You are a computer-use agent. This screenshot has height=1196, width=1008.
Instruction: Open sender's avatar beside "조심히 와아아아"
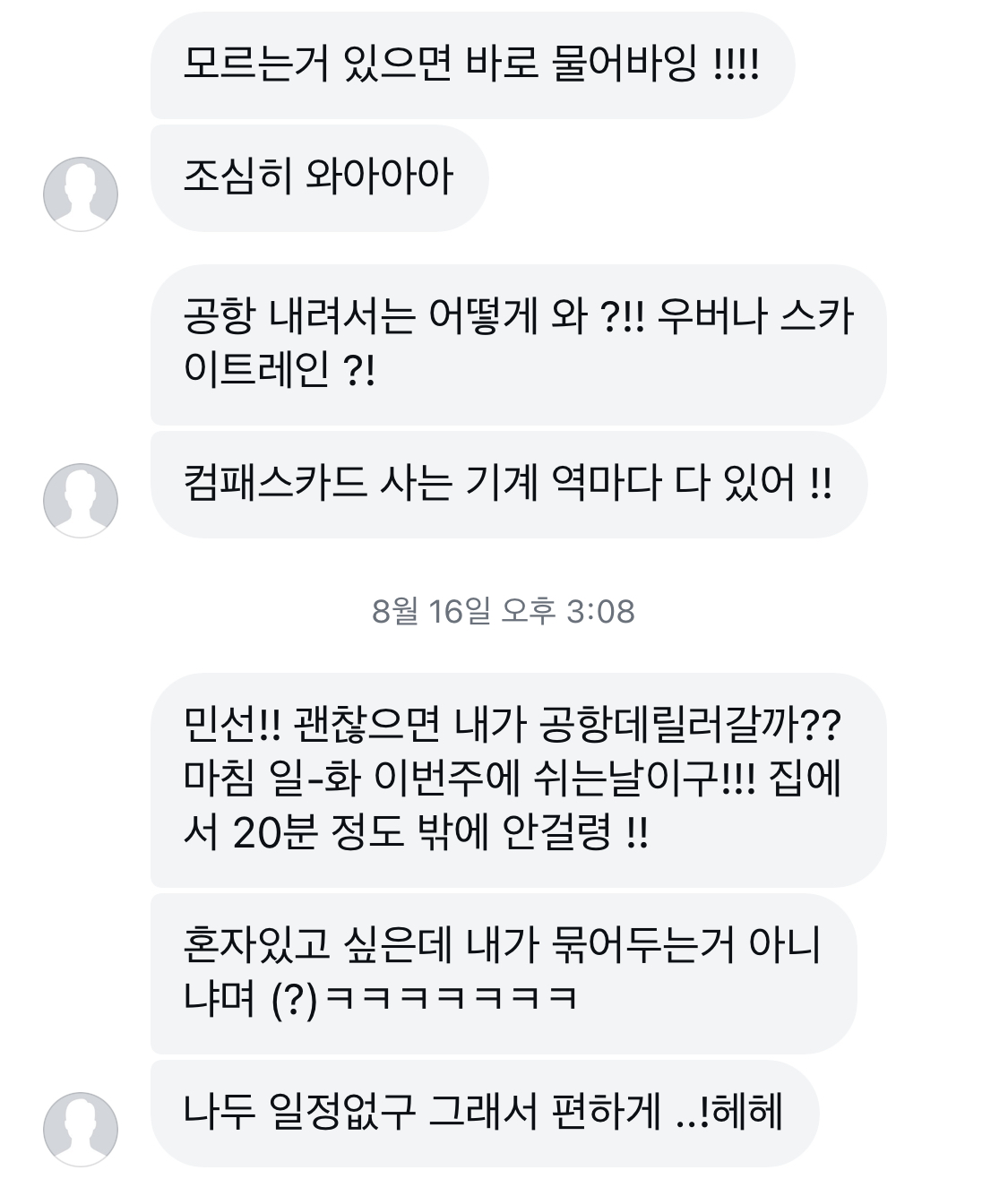tap(81, 194)
